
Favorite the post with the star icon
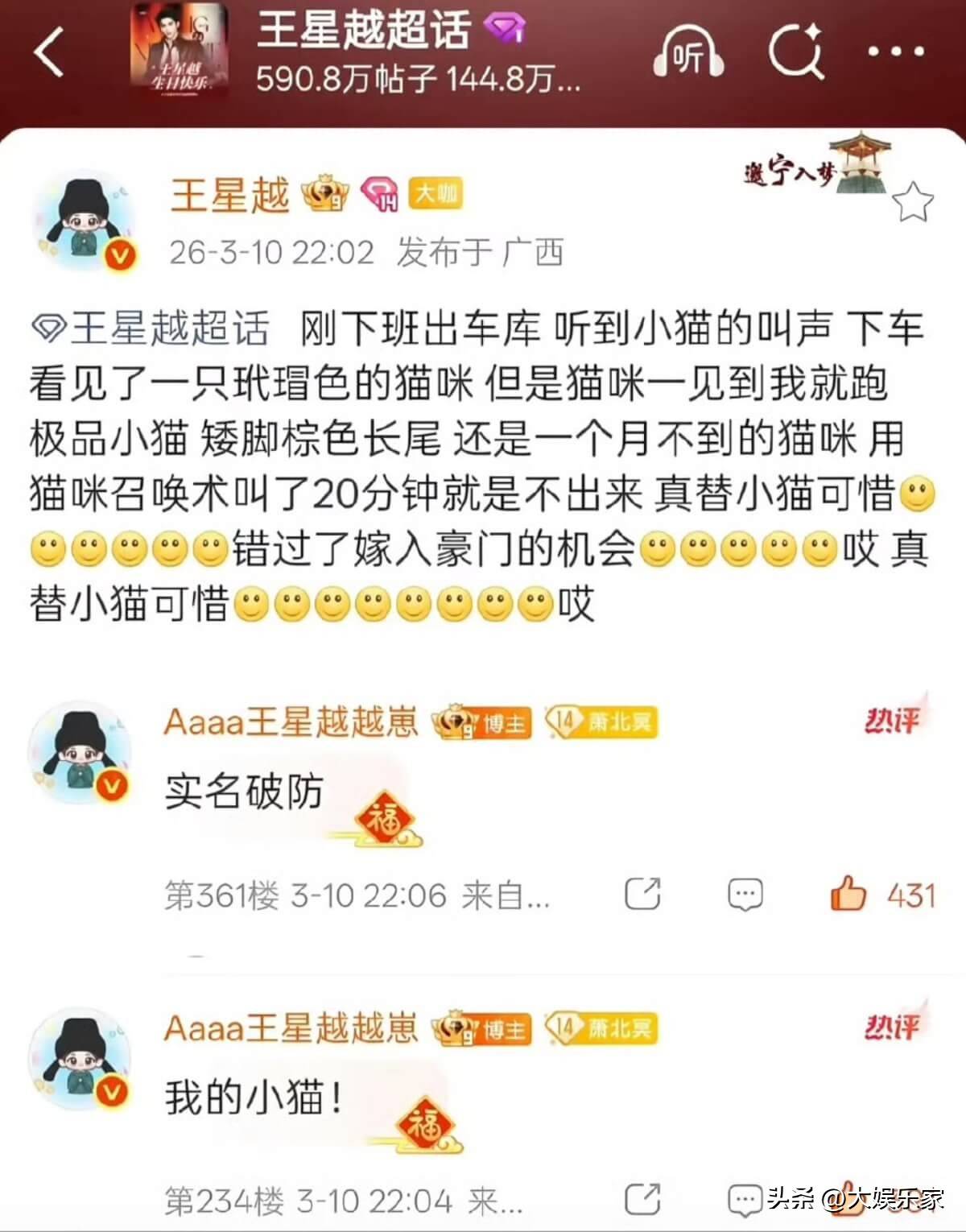(913, 202)
